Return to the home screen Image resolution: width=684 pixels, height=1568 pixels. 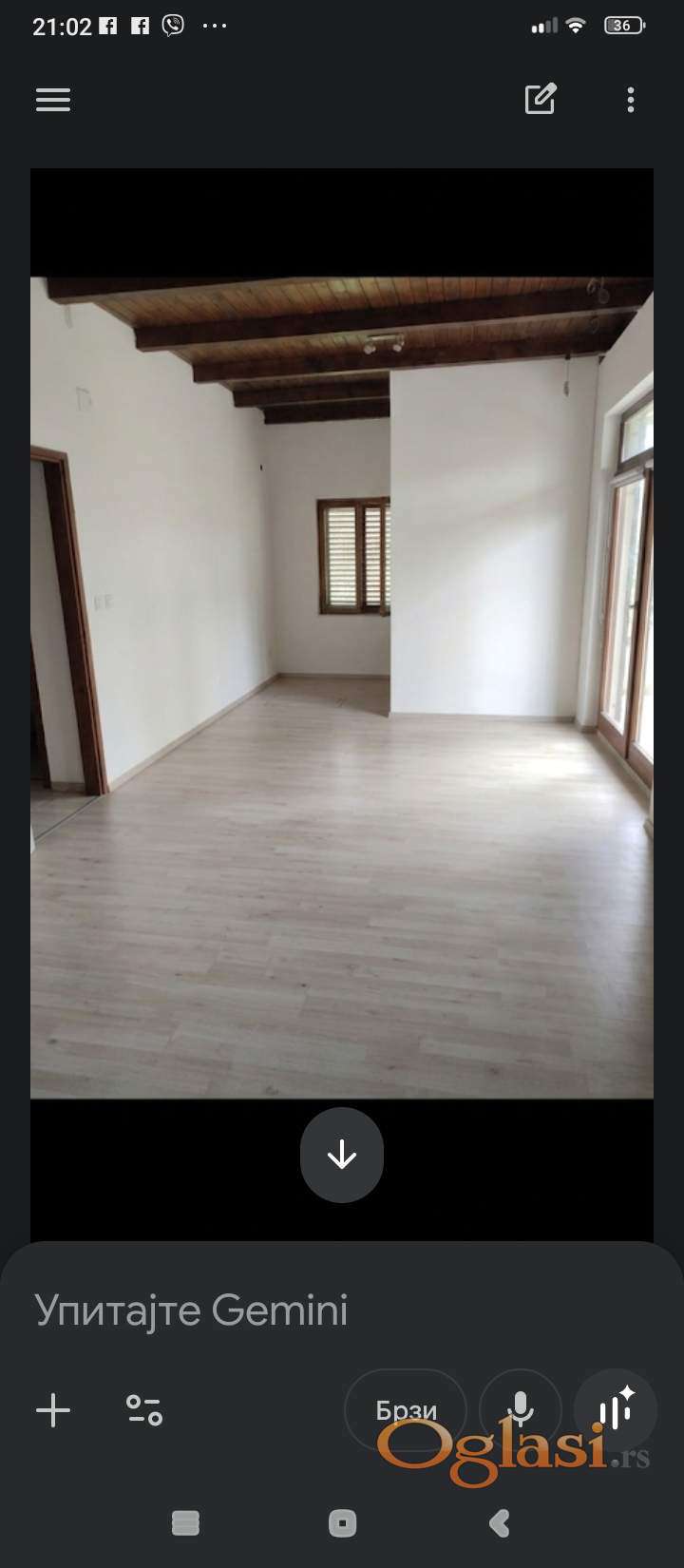pyautogui.click(x=342, y=1523)
